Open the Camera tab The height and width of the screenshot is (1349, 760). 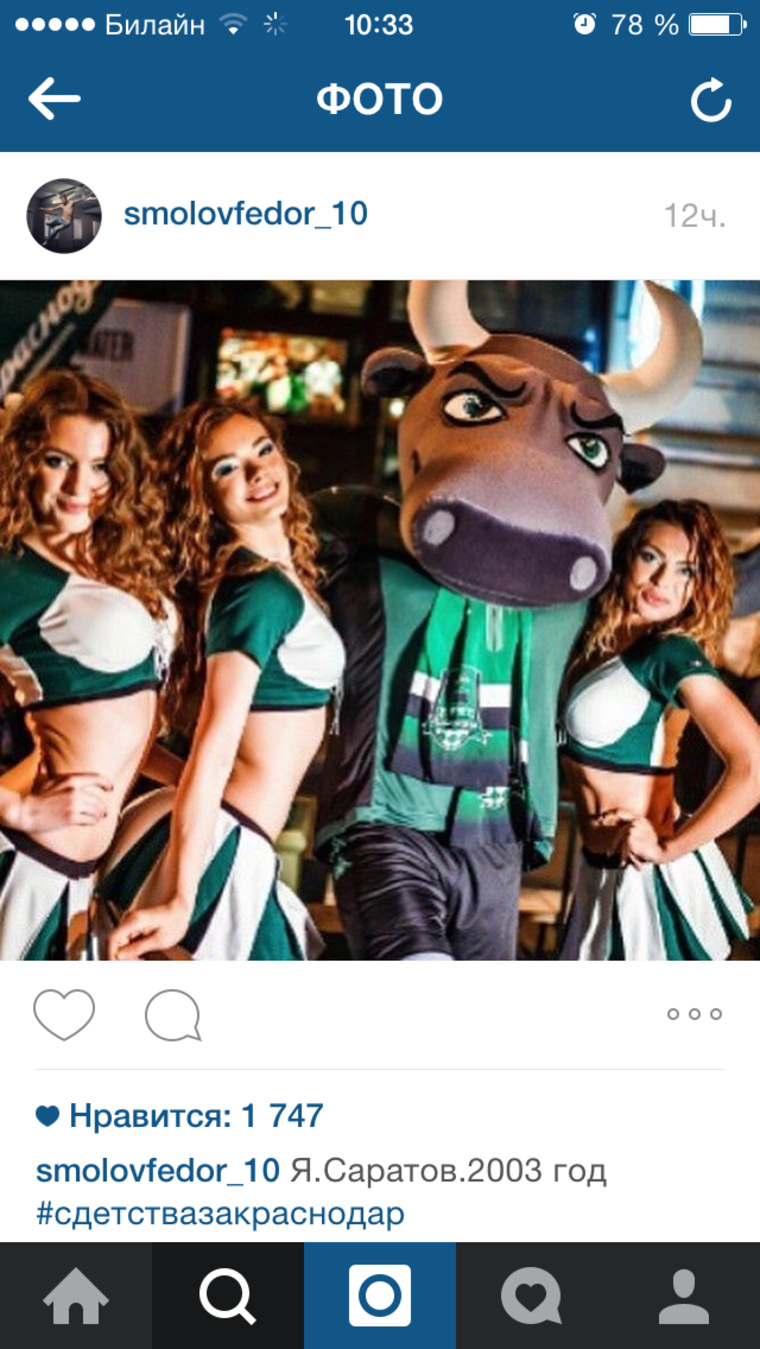click(380, 1296)
